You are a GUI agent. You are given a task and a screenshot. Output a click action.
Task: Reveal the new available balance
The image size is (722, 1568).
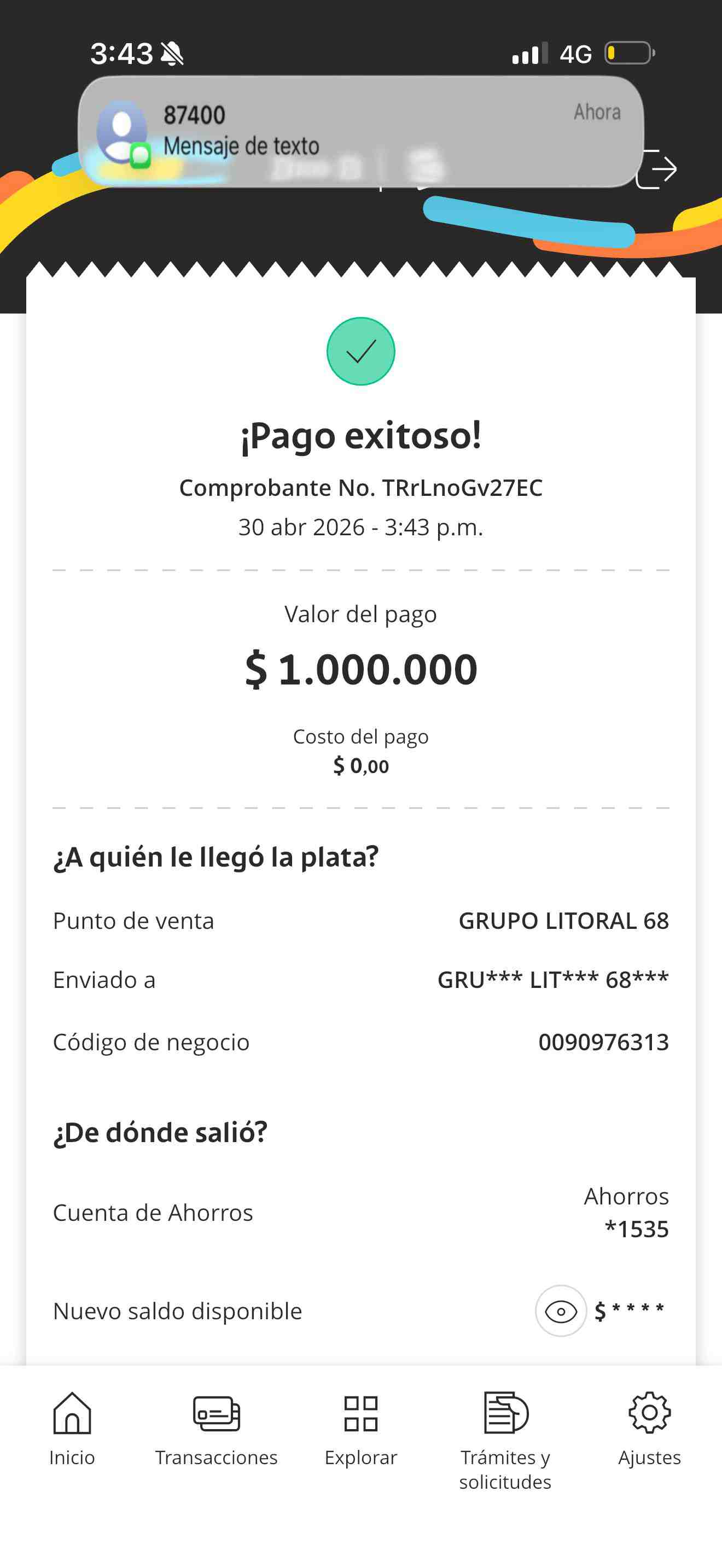pos(561,1310)
